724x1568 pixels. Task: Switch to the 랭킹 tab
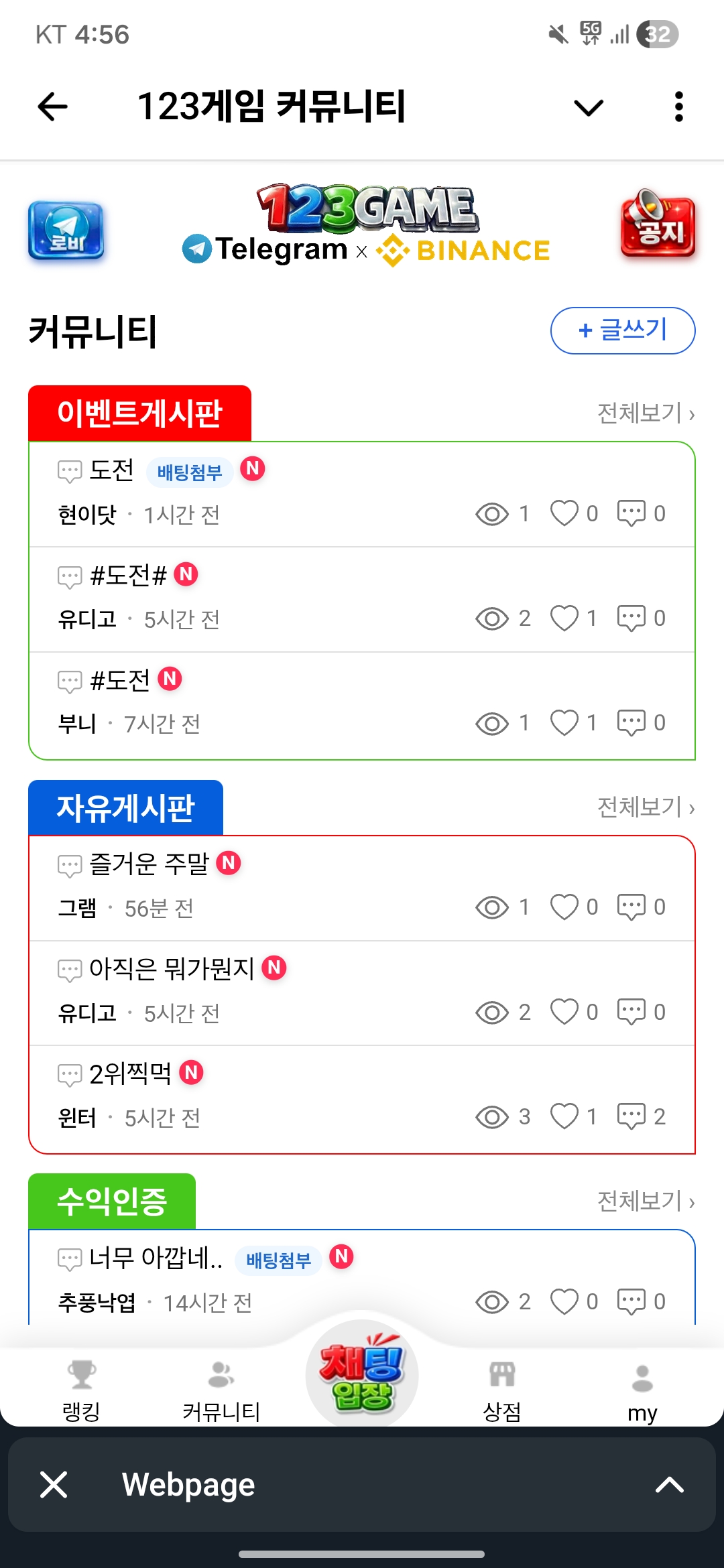click(81, 1388)
